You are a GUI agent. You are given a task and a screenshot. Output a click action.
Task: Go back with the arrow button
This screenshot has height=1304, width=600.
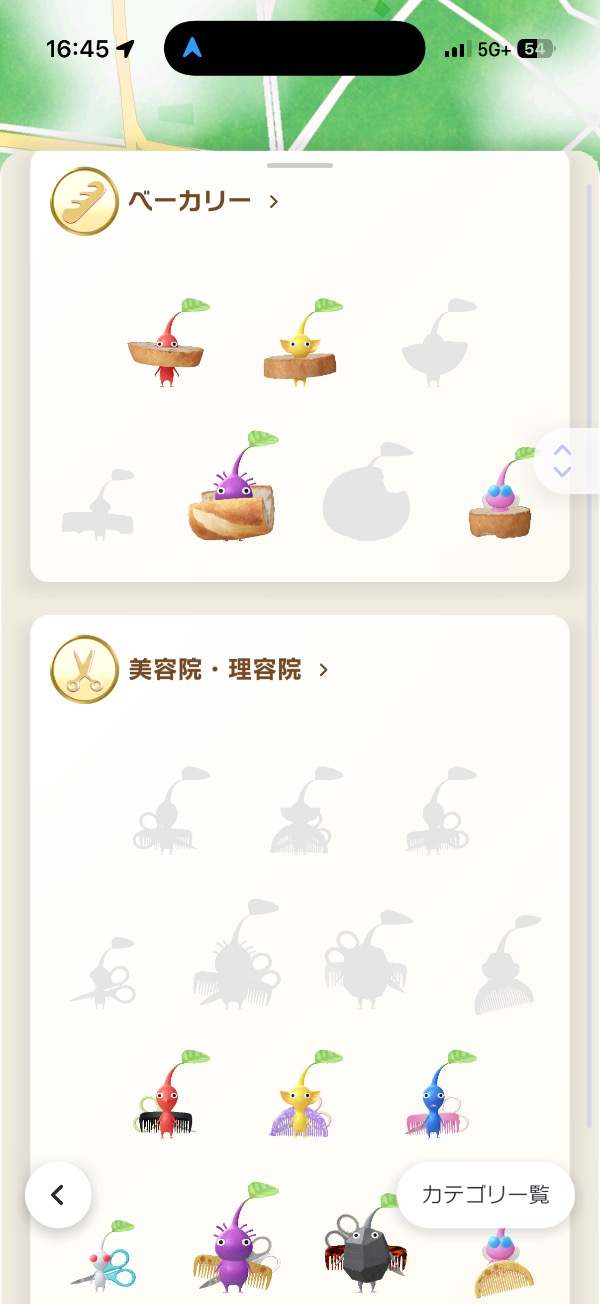(x=58, y=1194)
